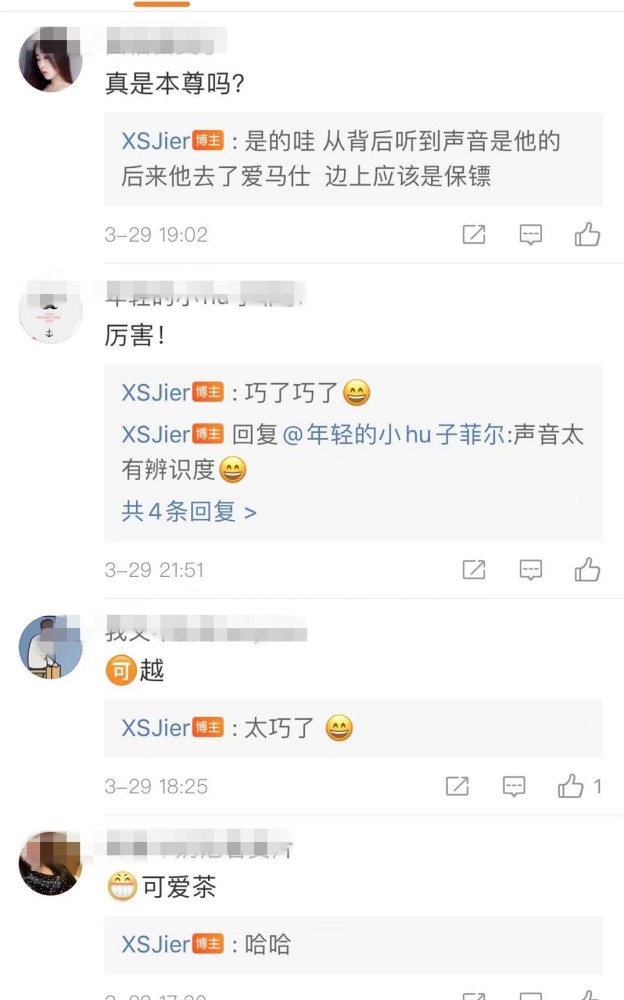624x1000 pixels.
Task: Open avatar of 厉害! commenter
Action: (x=50, y=314)
